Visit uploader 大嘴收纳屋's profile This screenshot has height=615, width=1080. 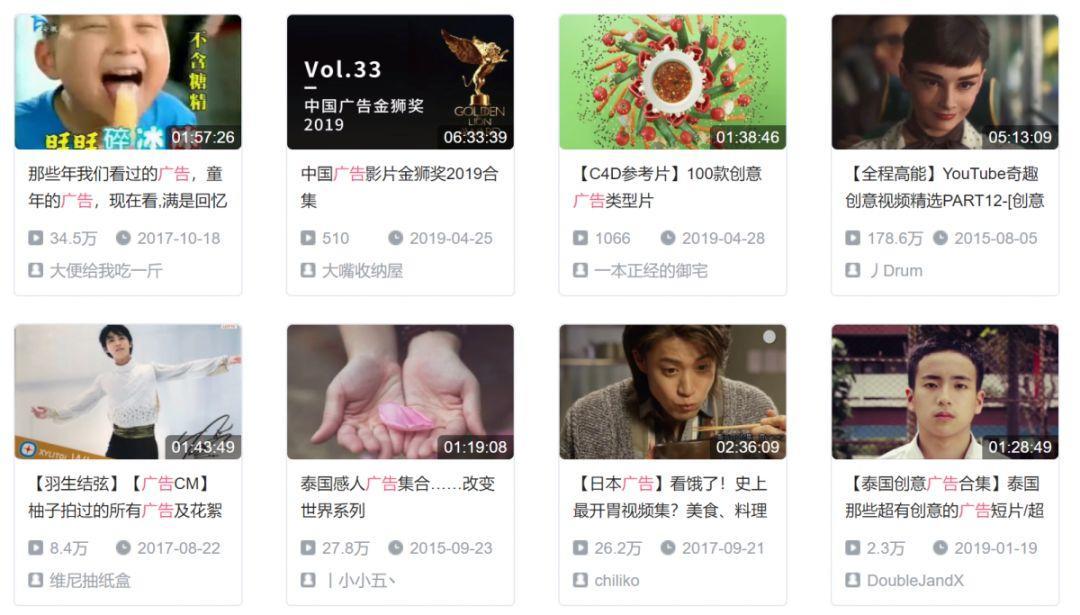367,270
